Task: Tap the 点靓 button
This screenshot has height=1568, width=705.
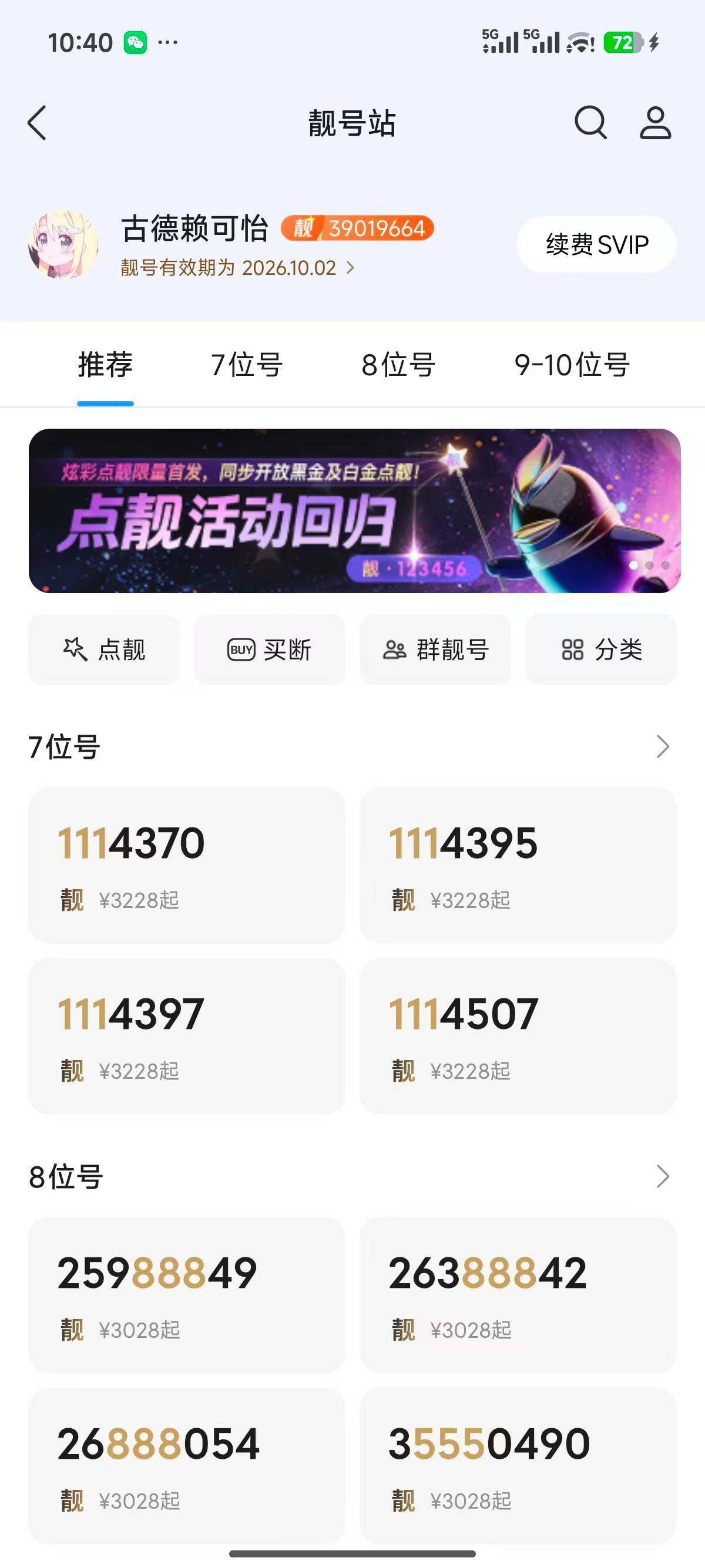Action: coord(104,650)
